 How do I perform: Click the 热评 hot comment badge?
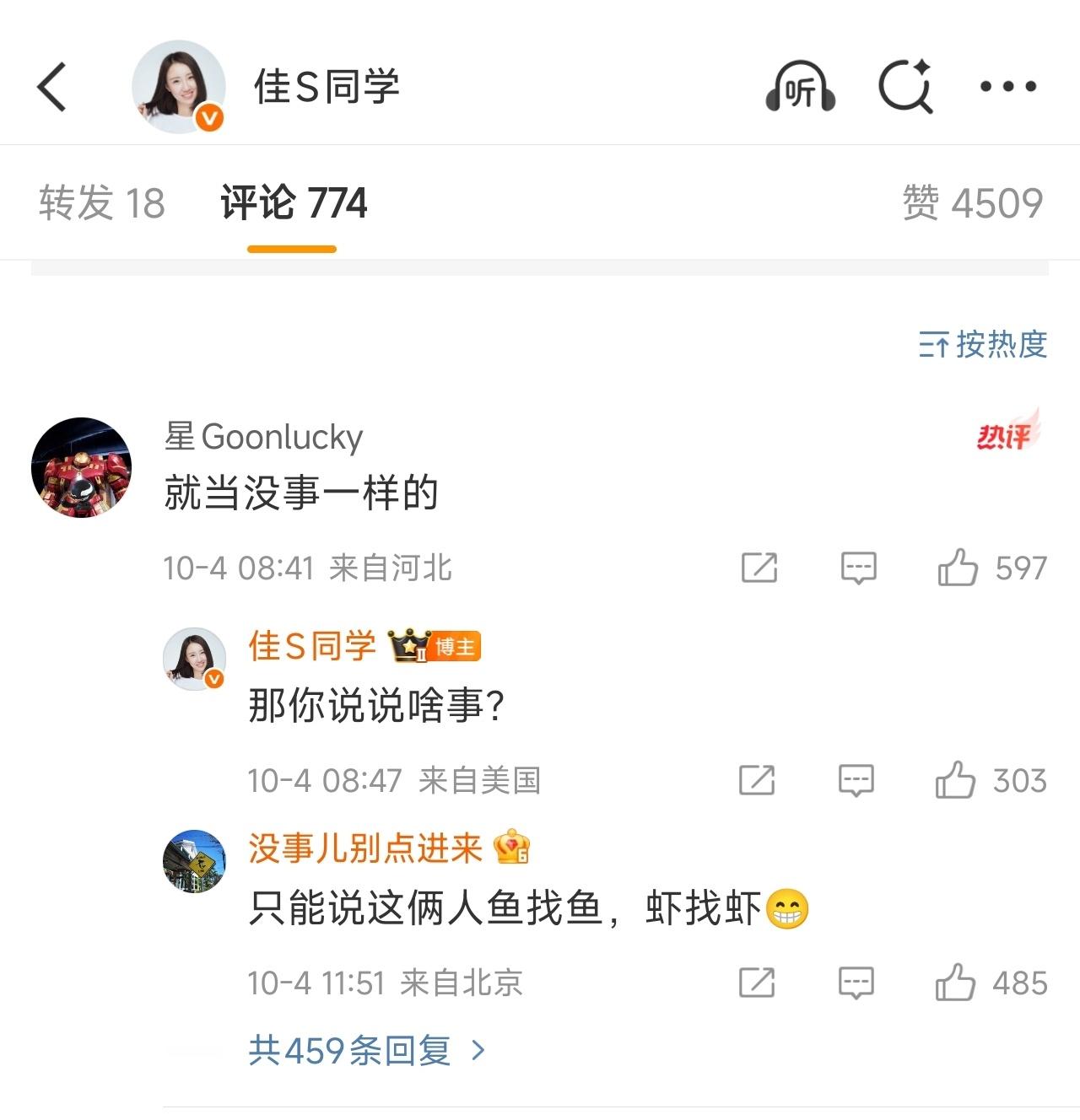coord(1009,433)
